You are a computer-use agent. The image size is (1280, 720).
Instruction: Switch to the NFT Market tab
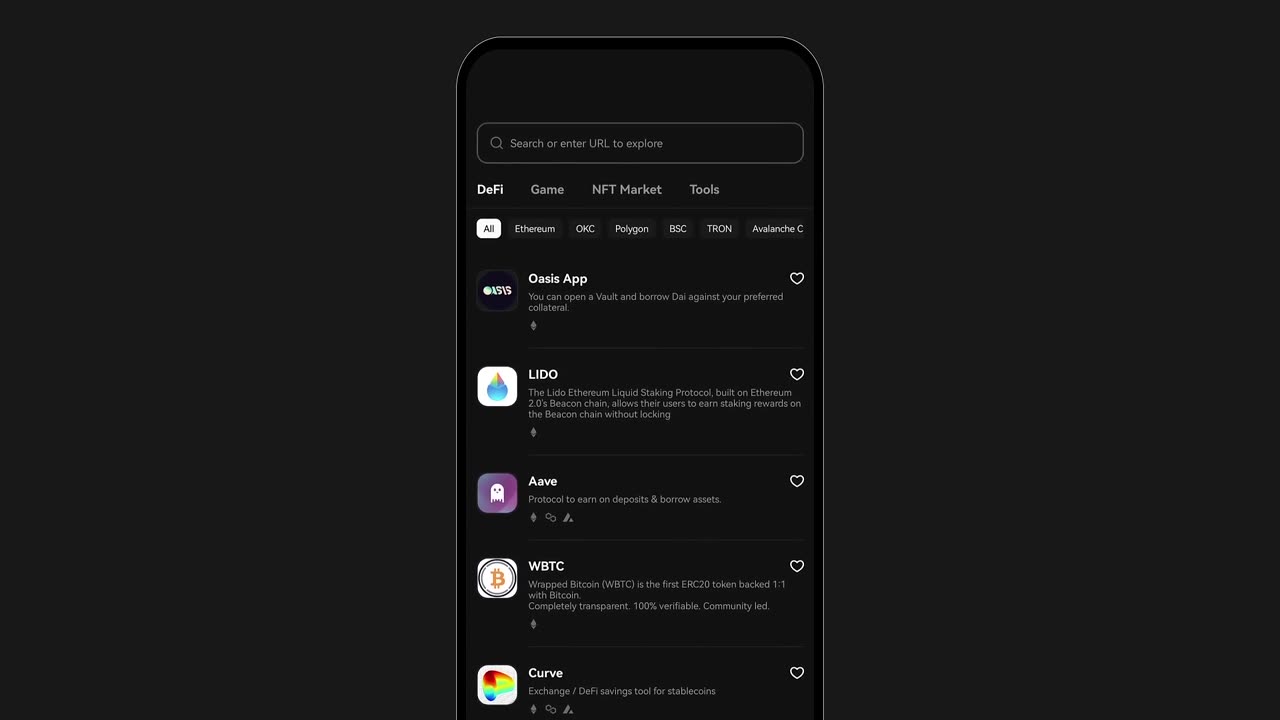pos(626,189)
